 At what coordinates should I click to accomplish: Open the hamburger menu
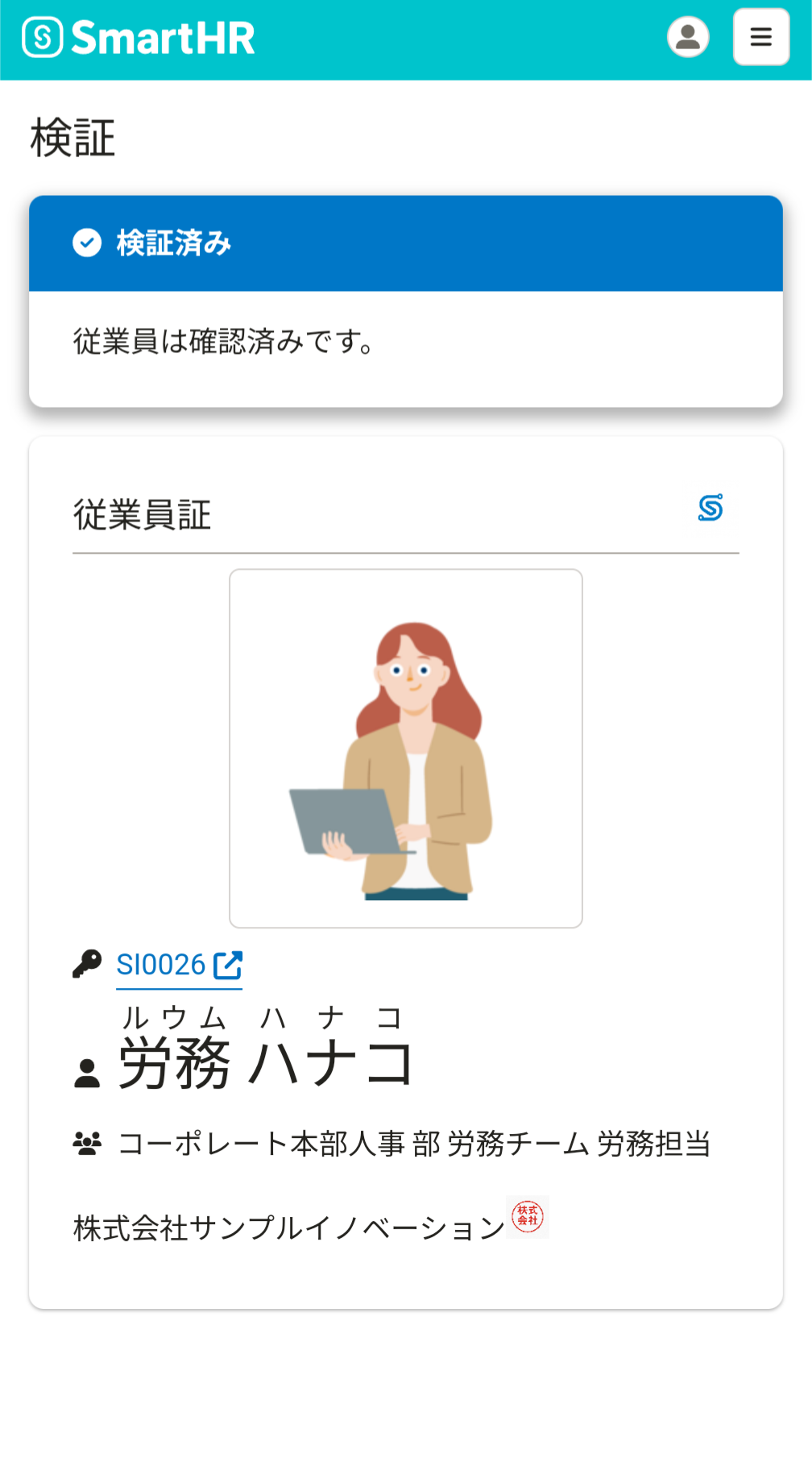click(761, 37)
